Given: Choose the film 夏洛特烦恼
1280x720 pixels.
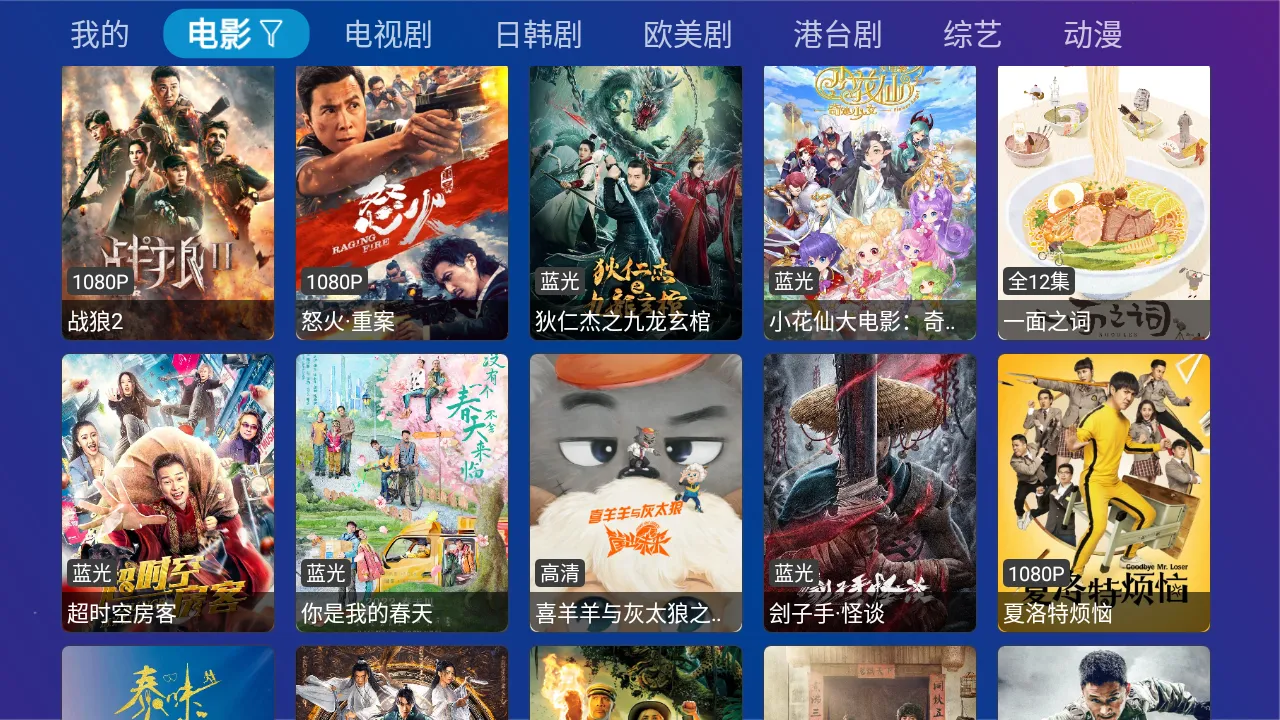Looking at the screenshot, I should [1104, 493].
